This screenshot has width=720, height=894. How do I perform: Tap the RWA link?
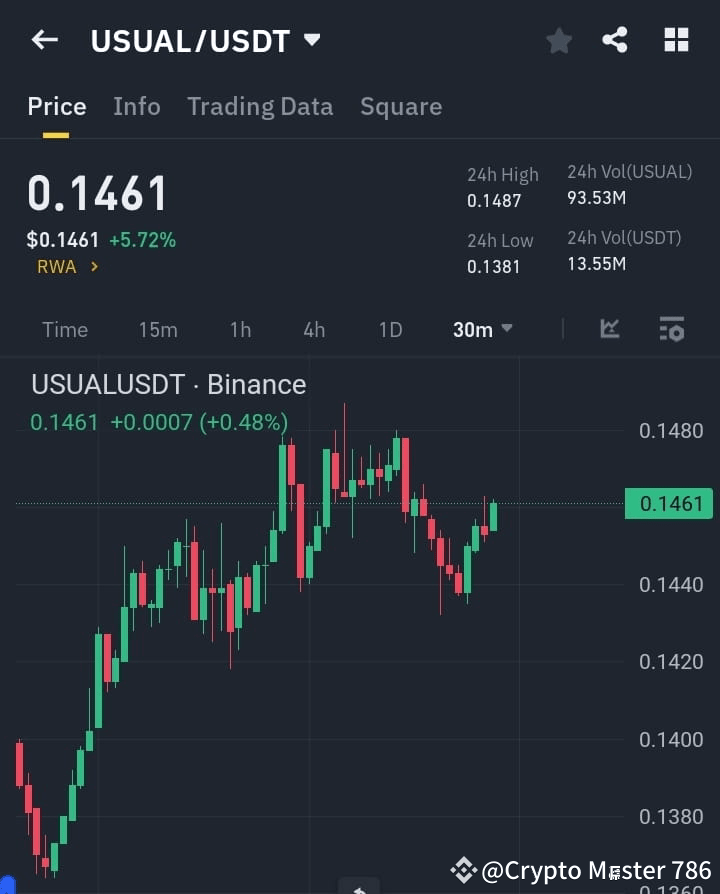[x=57, y=267]
